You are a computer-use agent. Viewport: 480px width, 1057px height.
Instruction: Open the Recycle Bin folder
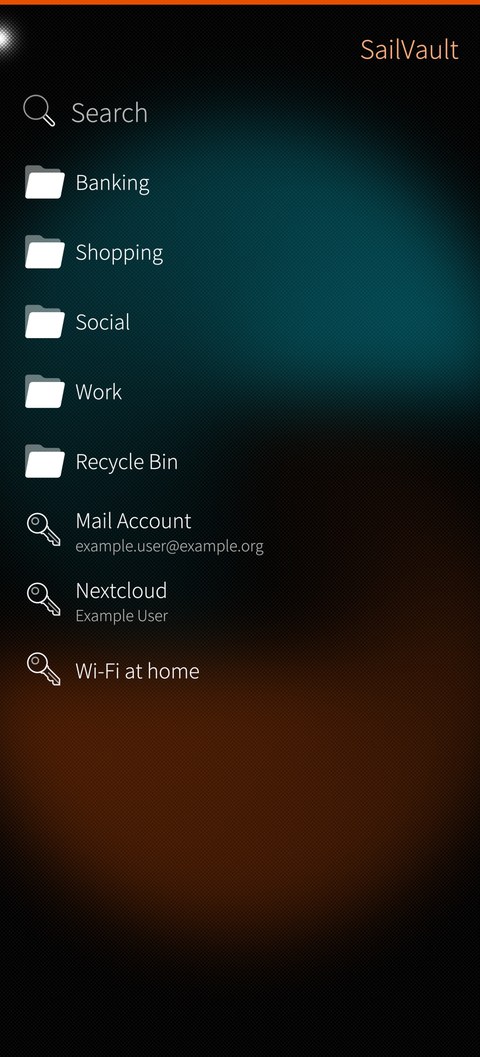(240, 462)
